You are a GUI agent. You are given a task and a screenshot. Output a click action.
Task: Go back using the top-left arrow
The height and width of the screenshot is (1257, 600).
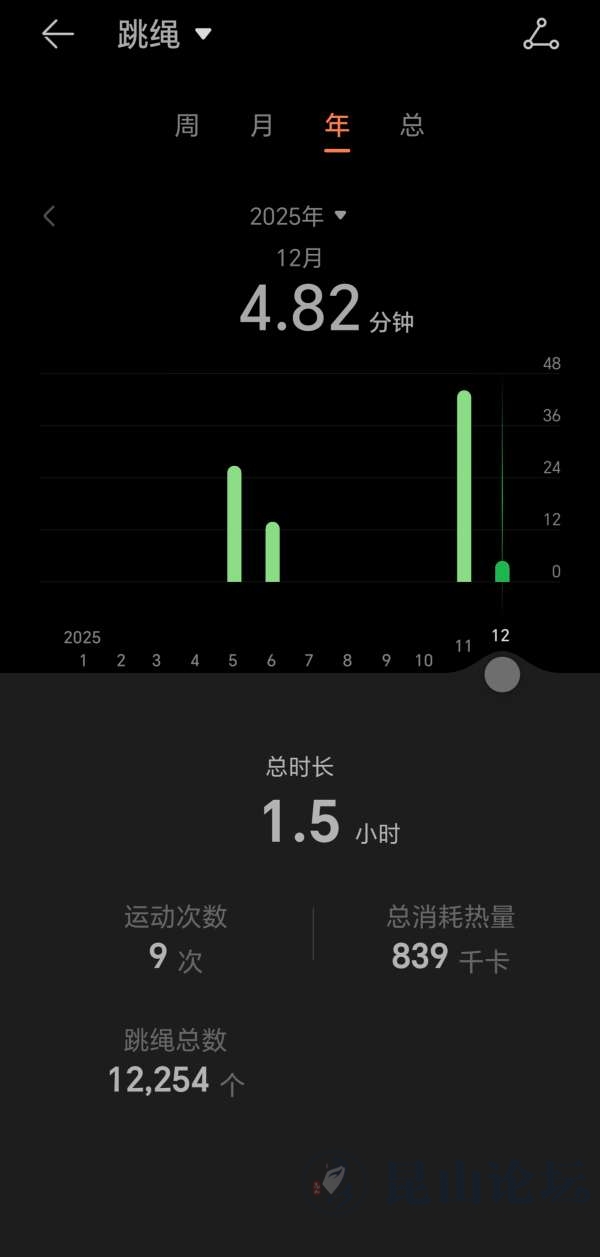[57, 35]
